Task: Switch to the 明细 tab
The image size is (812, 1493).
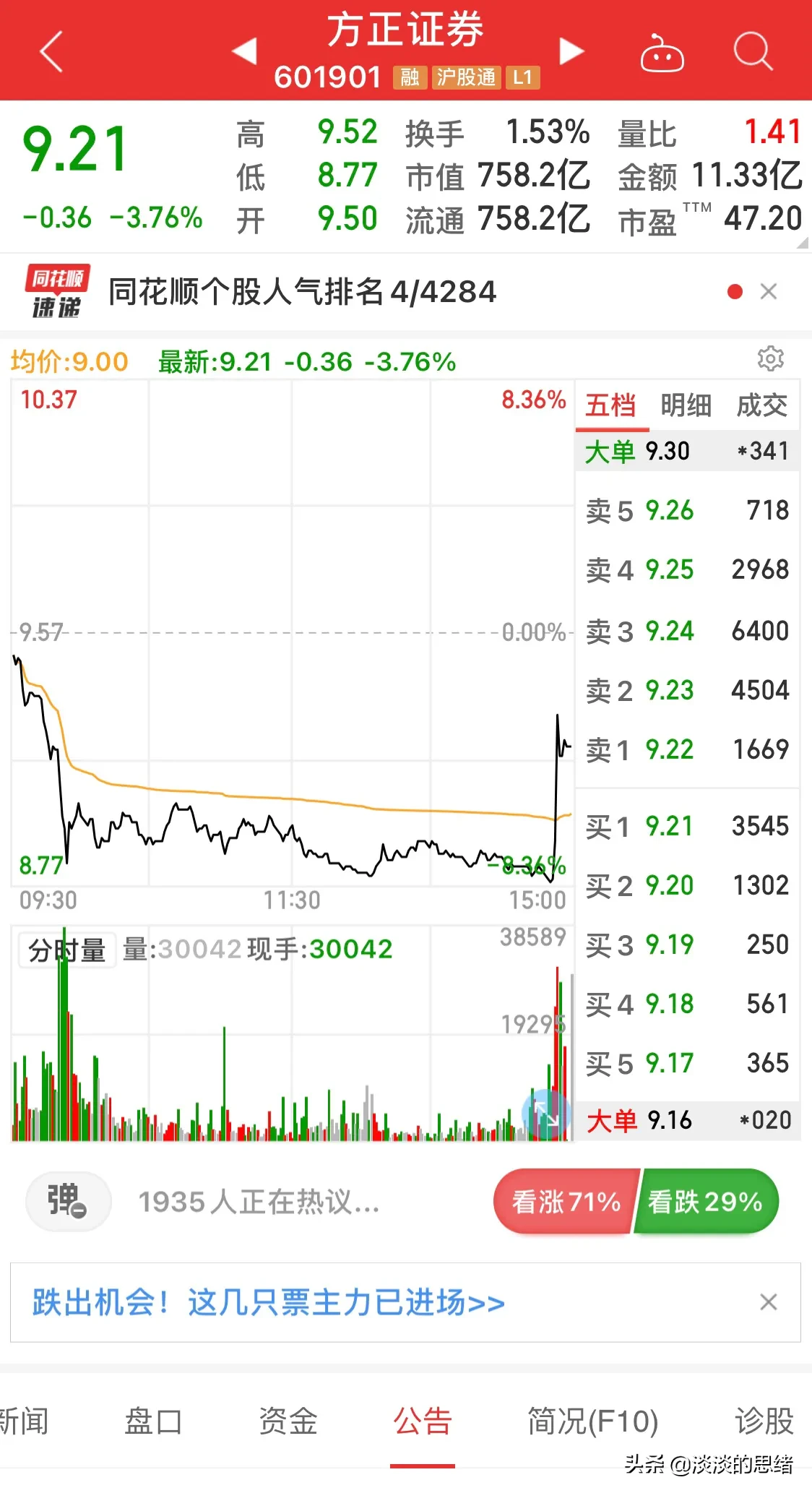Action: point(686,406)
